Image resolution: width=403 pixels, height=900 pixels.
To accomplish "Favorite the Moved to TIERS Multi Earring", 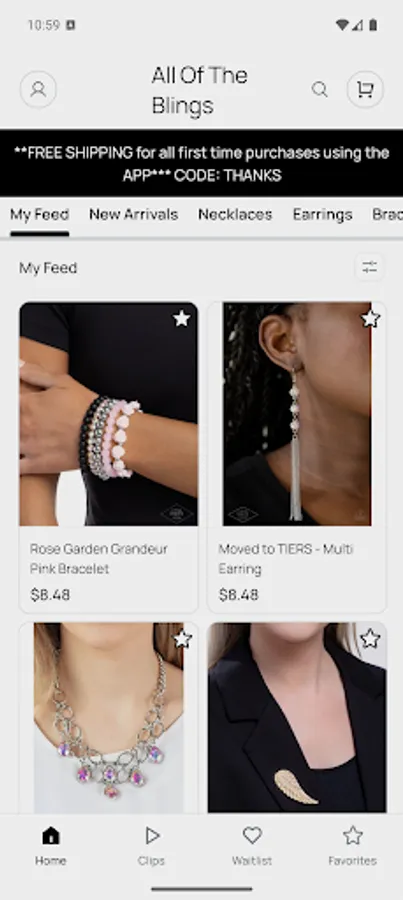I will 370,319.
